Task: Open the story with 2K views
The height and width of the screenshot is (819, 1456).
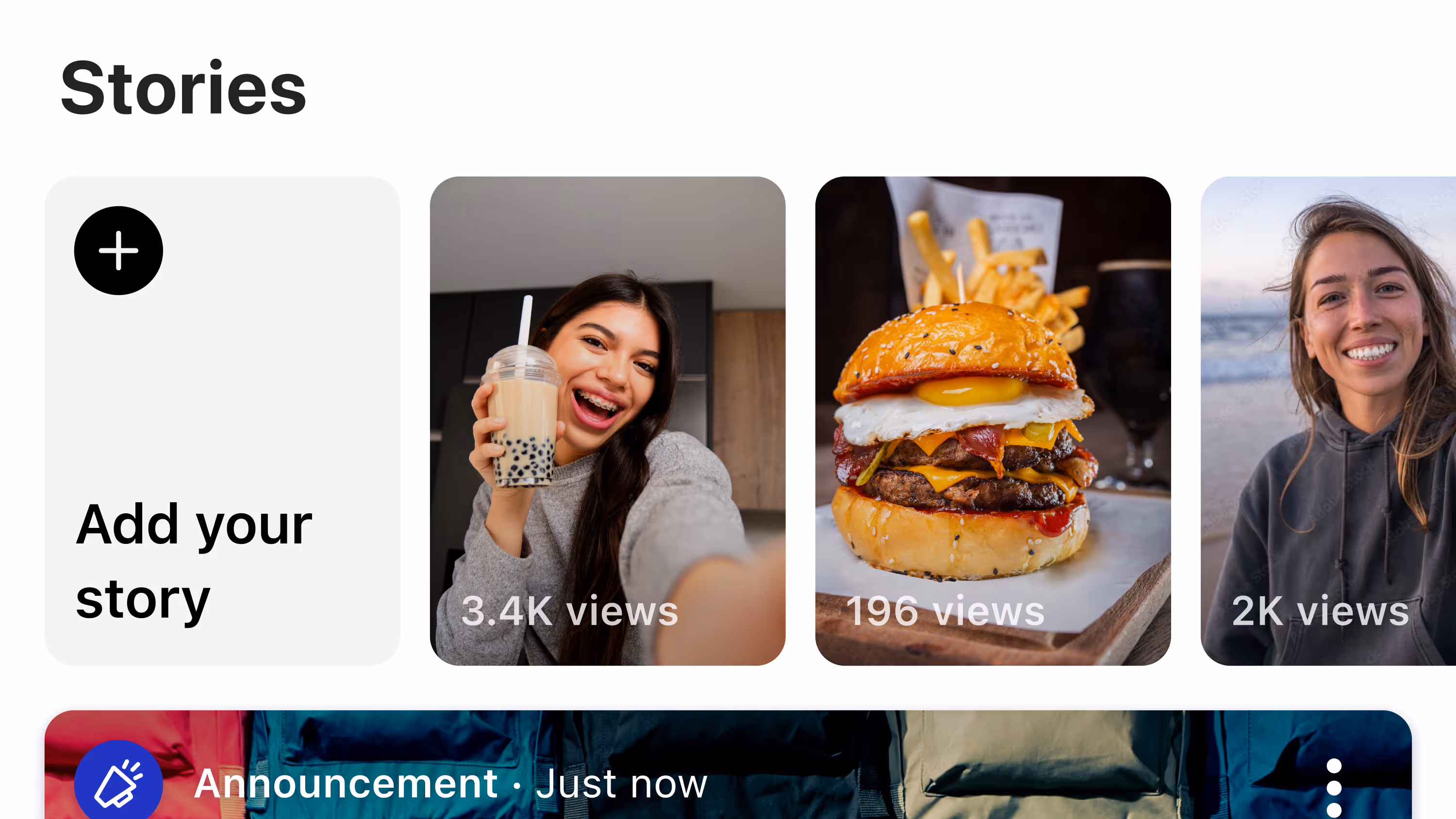Action: pyautogui.click(x=1328, y=421)
